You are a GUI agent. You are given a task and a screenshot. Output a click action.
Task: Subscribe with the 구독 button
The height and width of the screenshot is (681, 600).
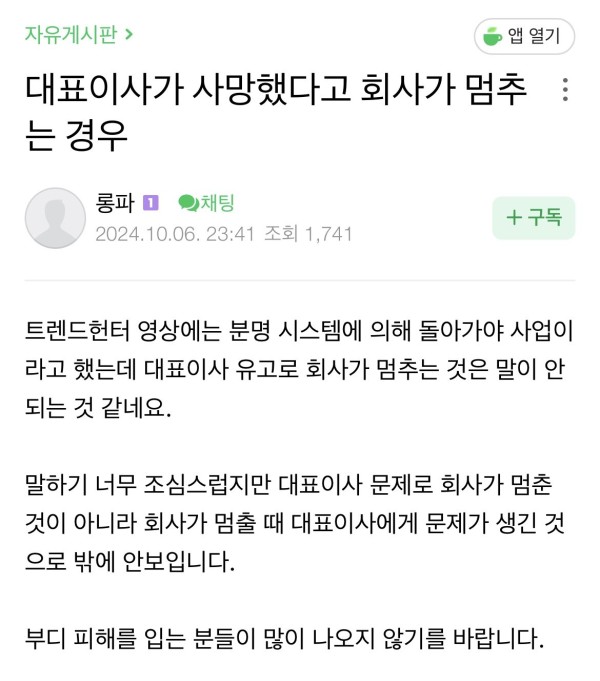point(533,217)
